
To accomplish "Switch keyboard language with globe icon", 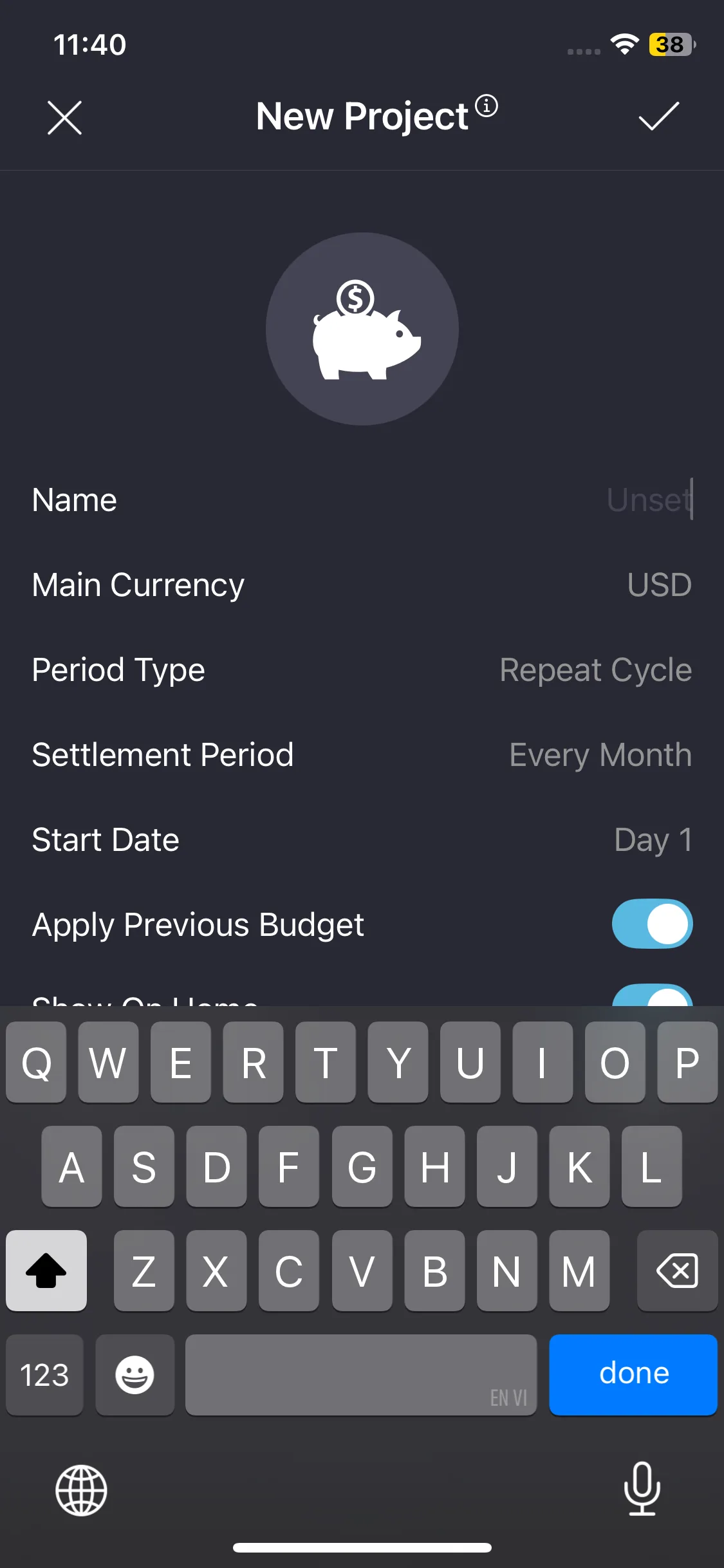I will point(81,1490).
